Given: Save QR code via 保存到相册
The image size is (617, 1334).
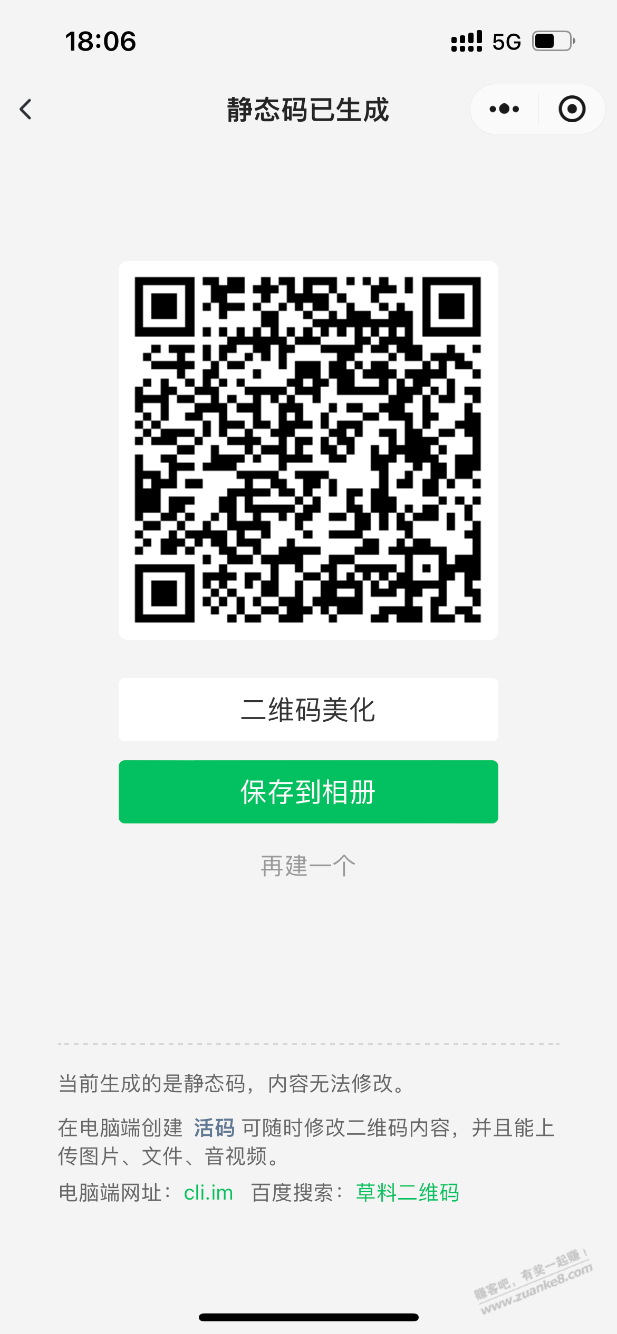Looking at the screenshot, I should pos(308,792).
